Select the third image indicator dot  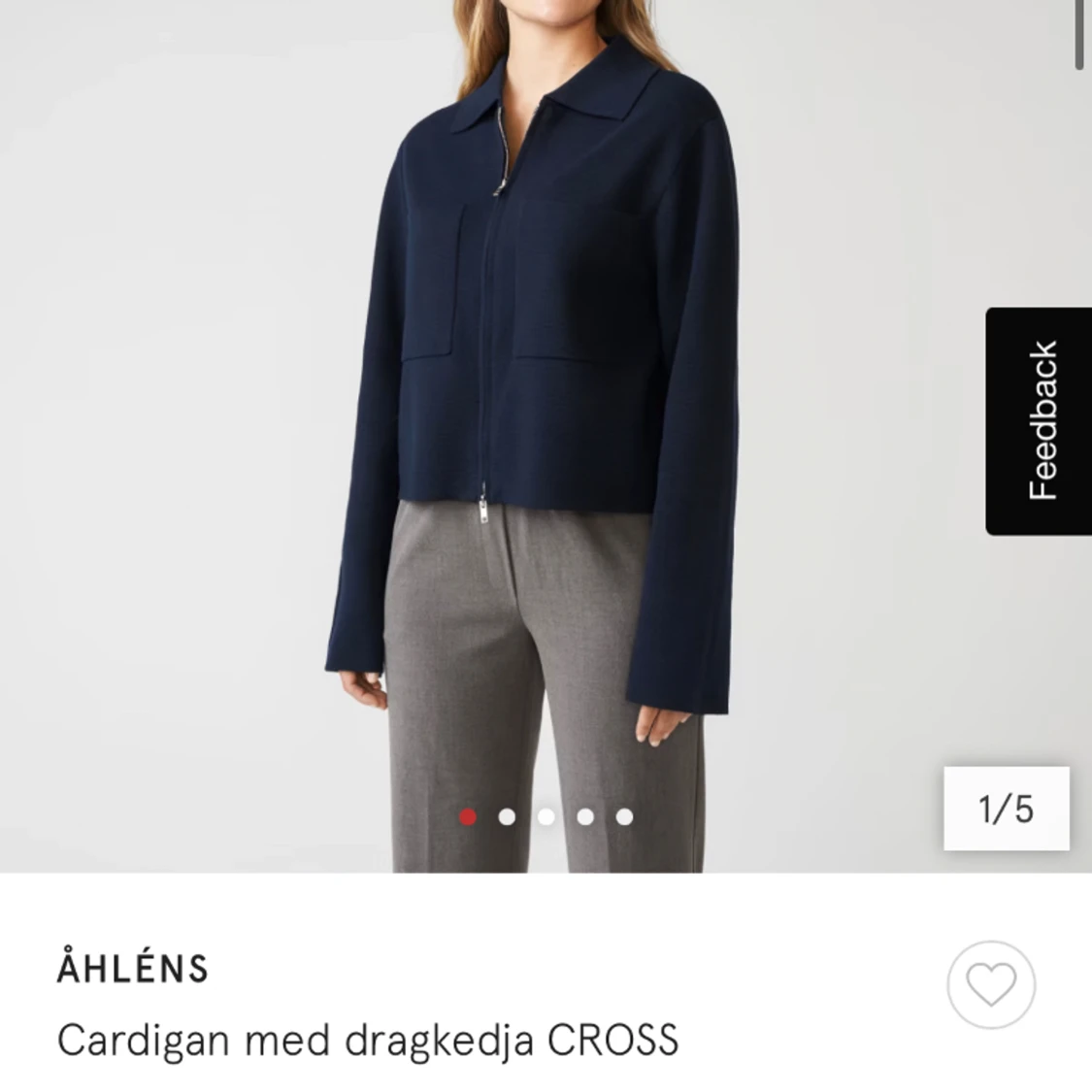(546, 817)
